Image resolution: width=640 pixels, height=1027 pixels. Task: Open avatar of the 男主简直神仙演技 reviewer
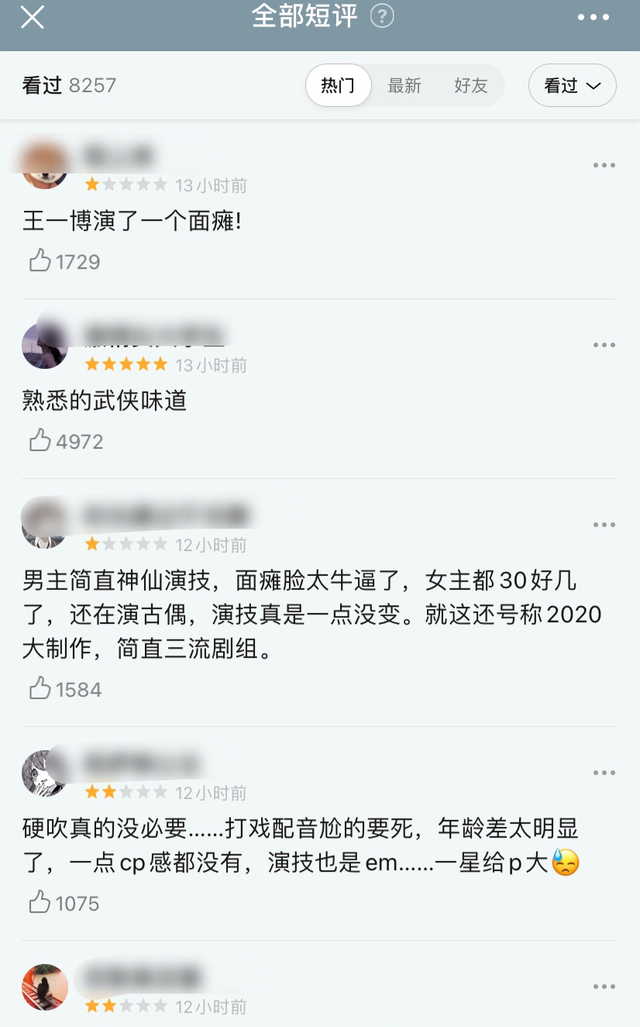pos(45,525)
